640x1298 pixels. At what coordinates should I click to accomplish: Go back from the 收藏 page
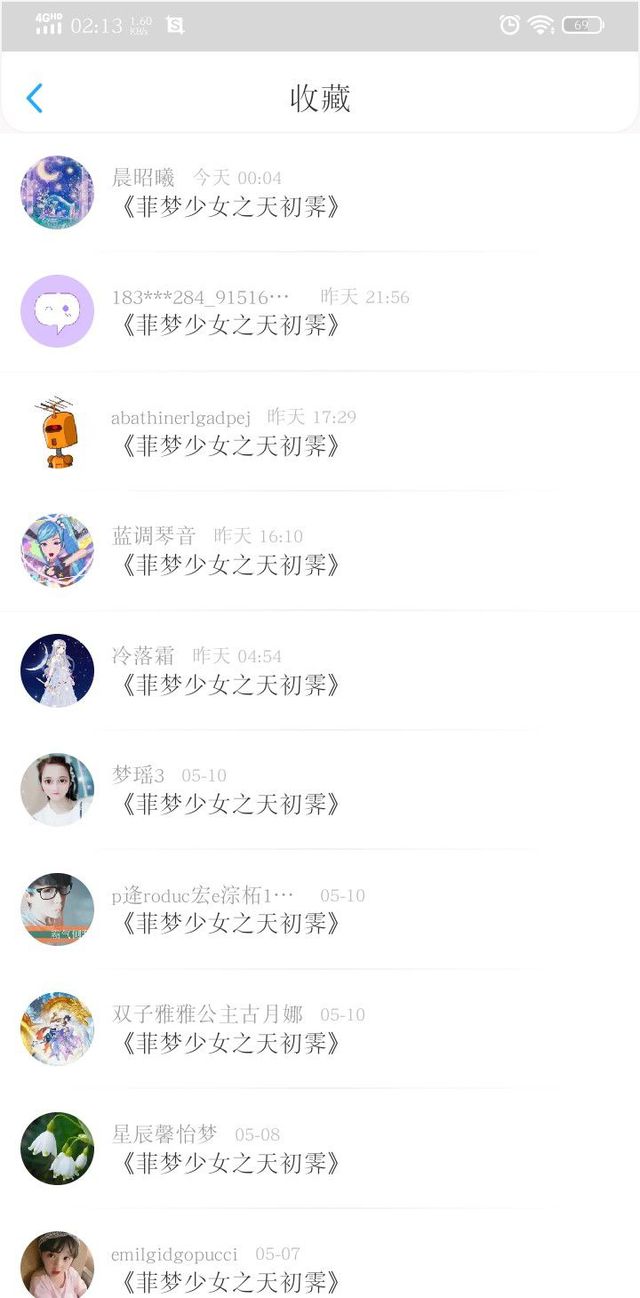click(35, 98)
